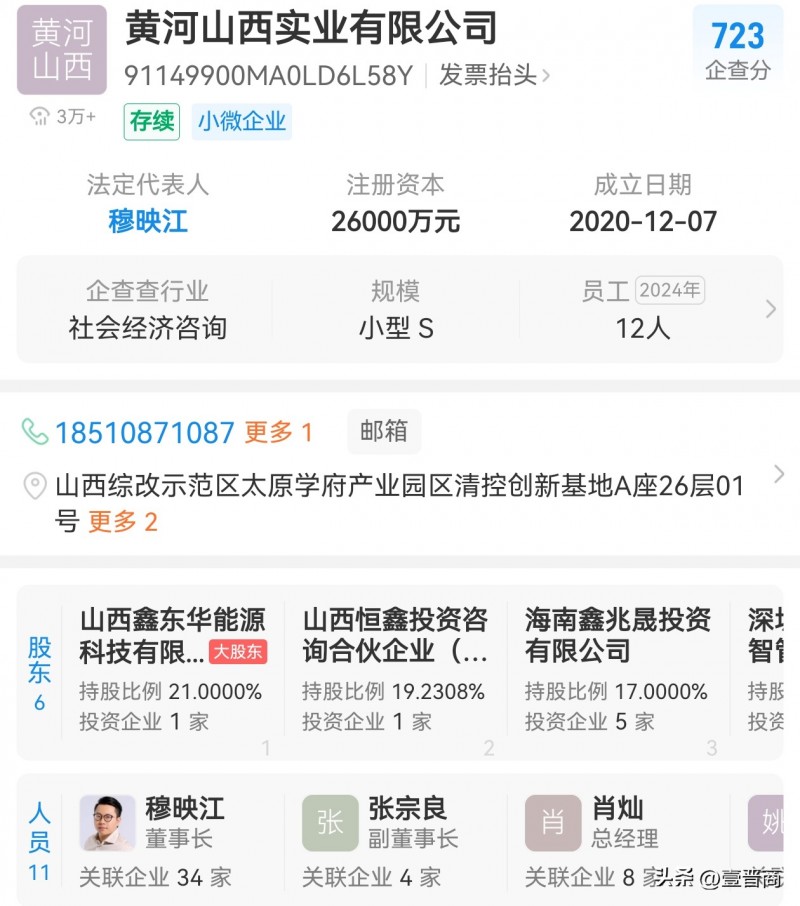The height and width of the screenshot is (906, 800).
Task: Open 穆映江's profile photo
Action: pos(107,823)
